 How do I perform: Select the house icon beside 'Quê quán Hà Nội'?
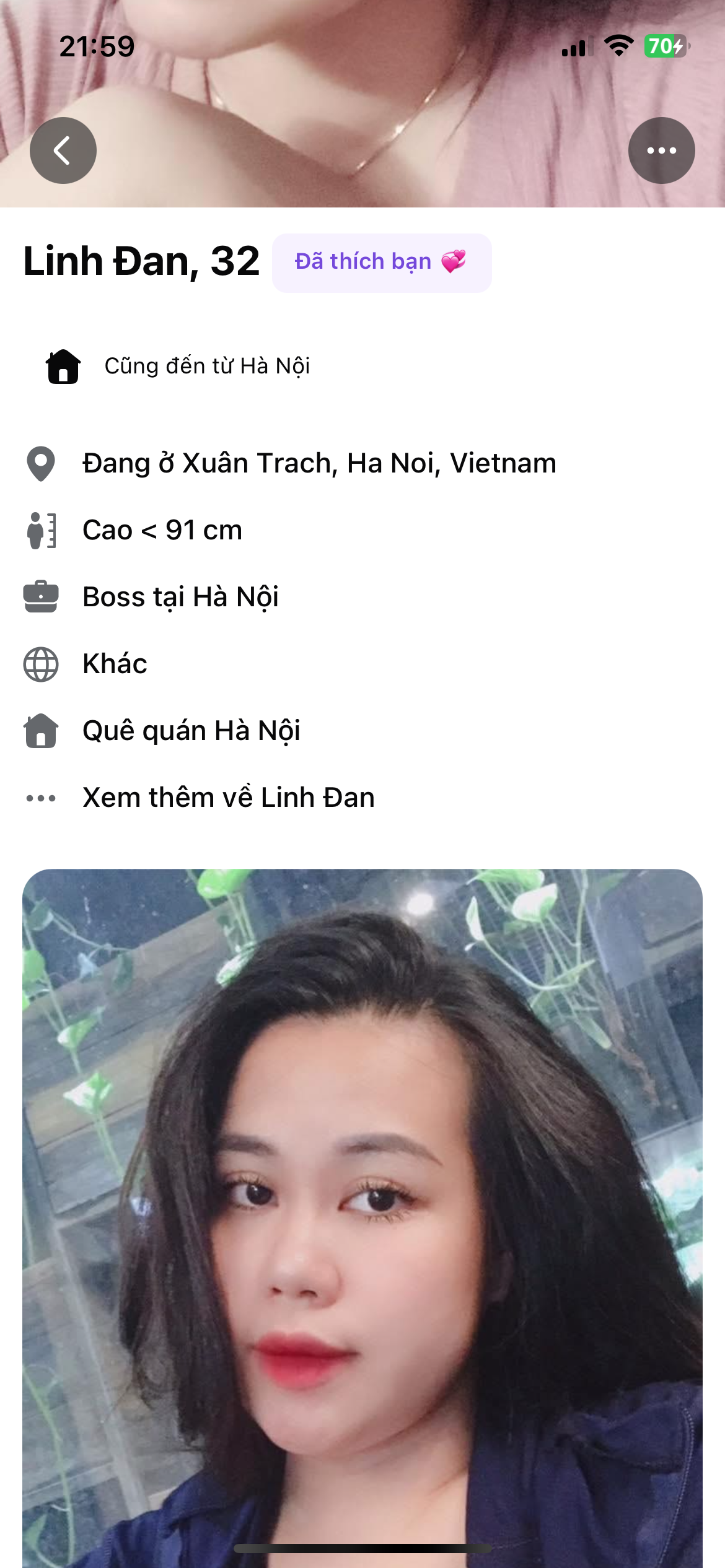pos(40,730)
